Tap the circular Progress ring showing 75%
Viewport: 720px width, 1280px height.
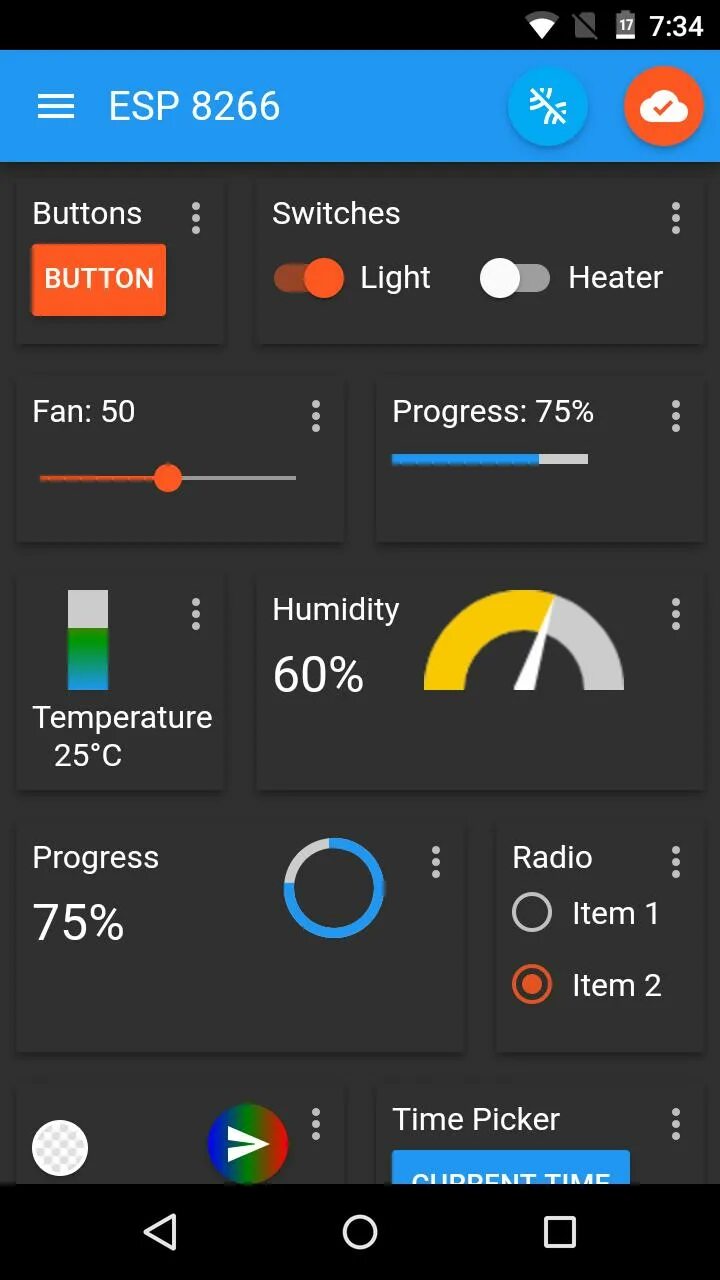tap(333, 888)
